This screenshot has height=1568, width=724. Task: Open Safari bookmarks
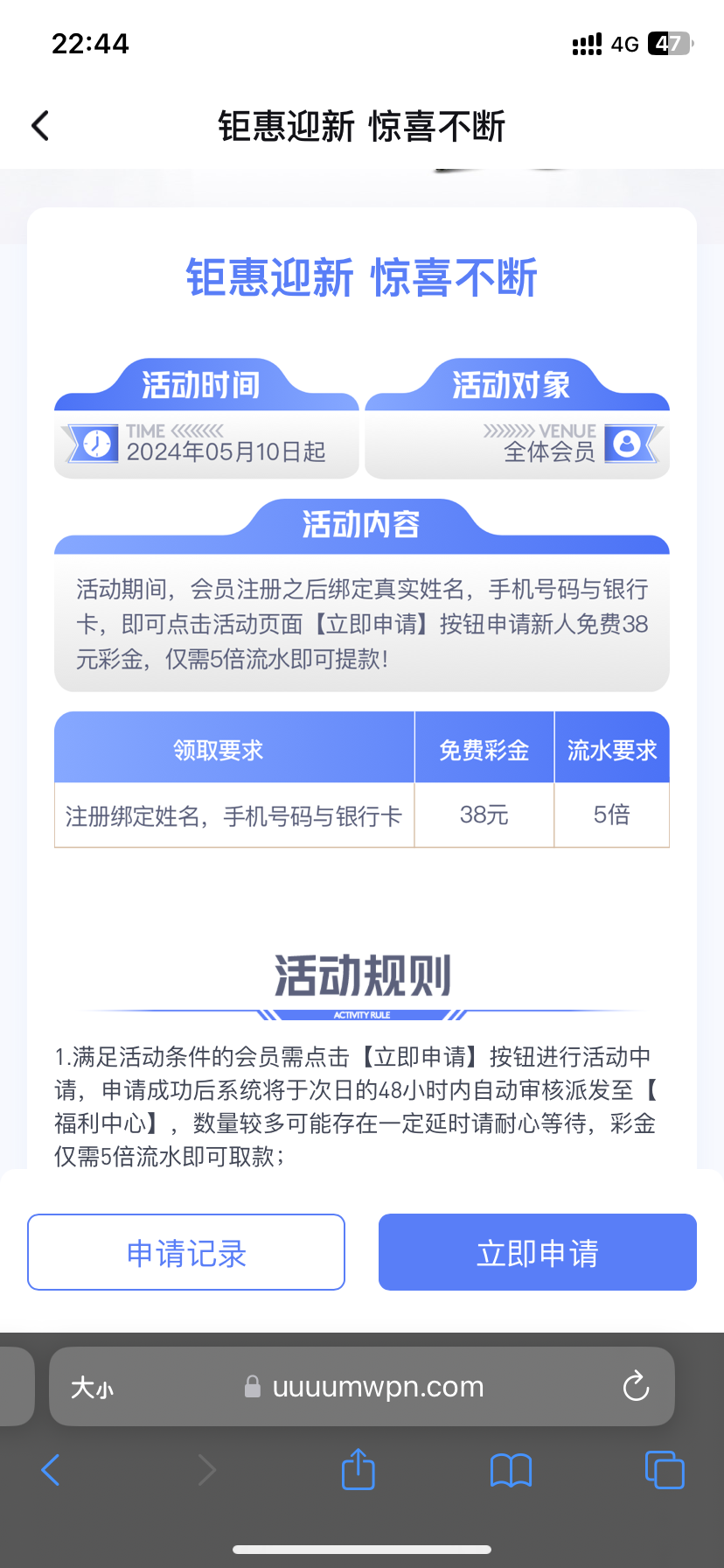coord(511,1470)
